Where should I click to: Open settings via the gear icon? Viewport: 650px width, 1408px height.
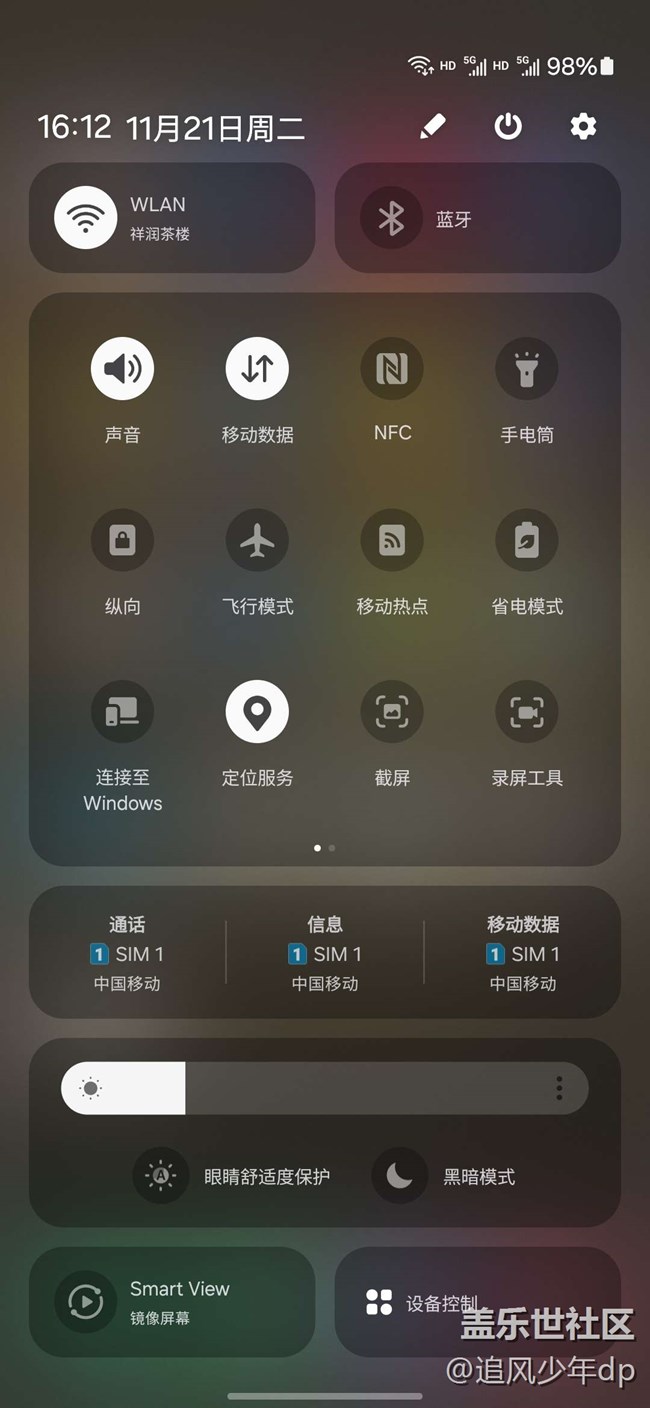click(583, 126)
